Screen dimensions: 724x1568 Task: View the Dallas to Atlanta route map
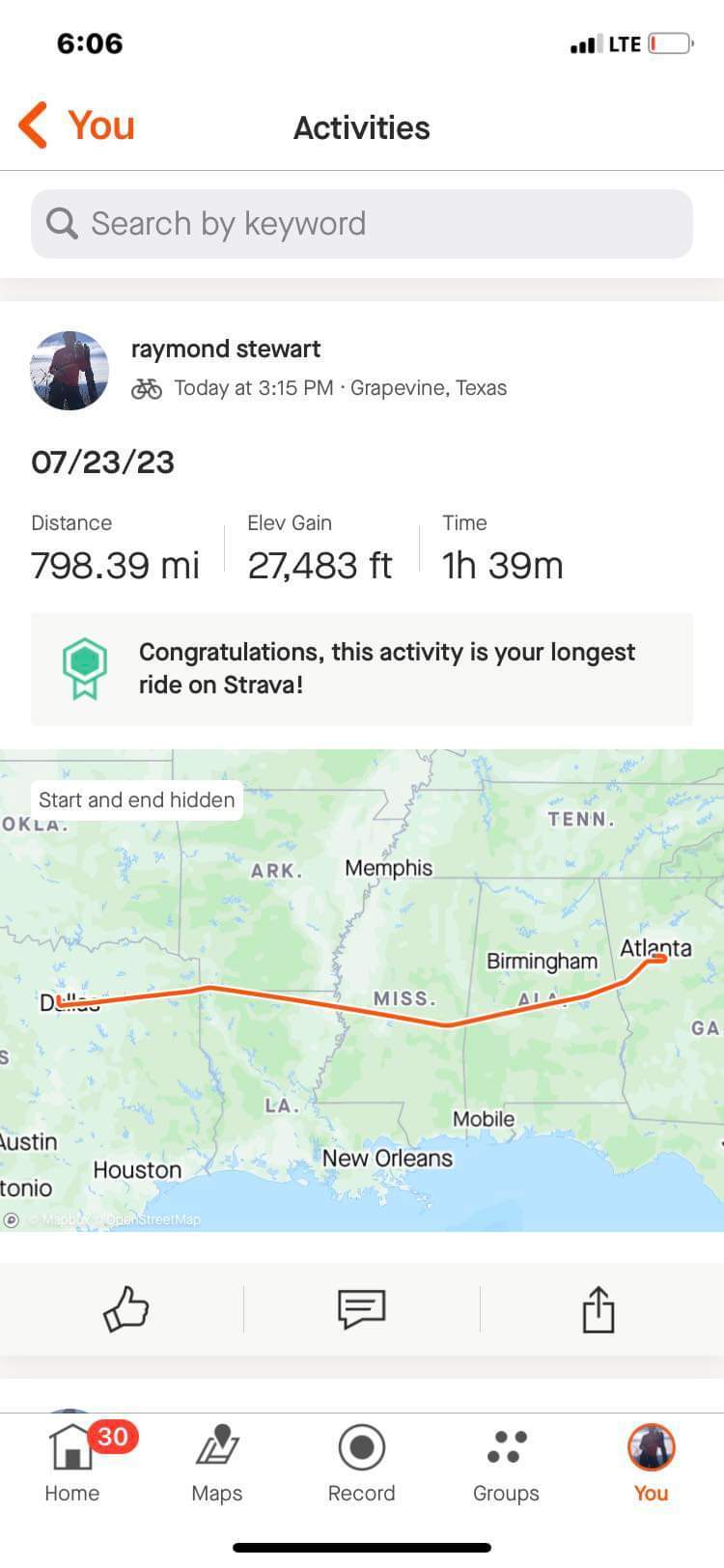pyautogui.click(x=362, y=990)
